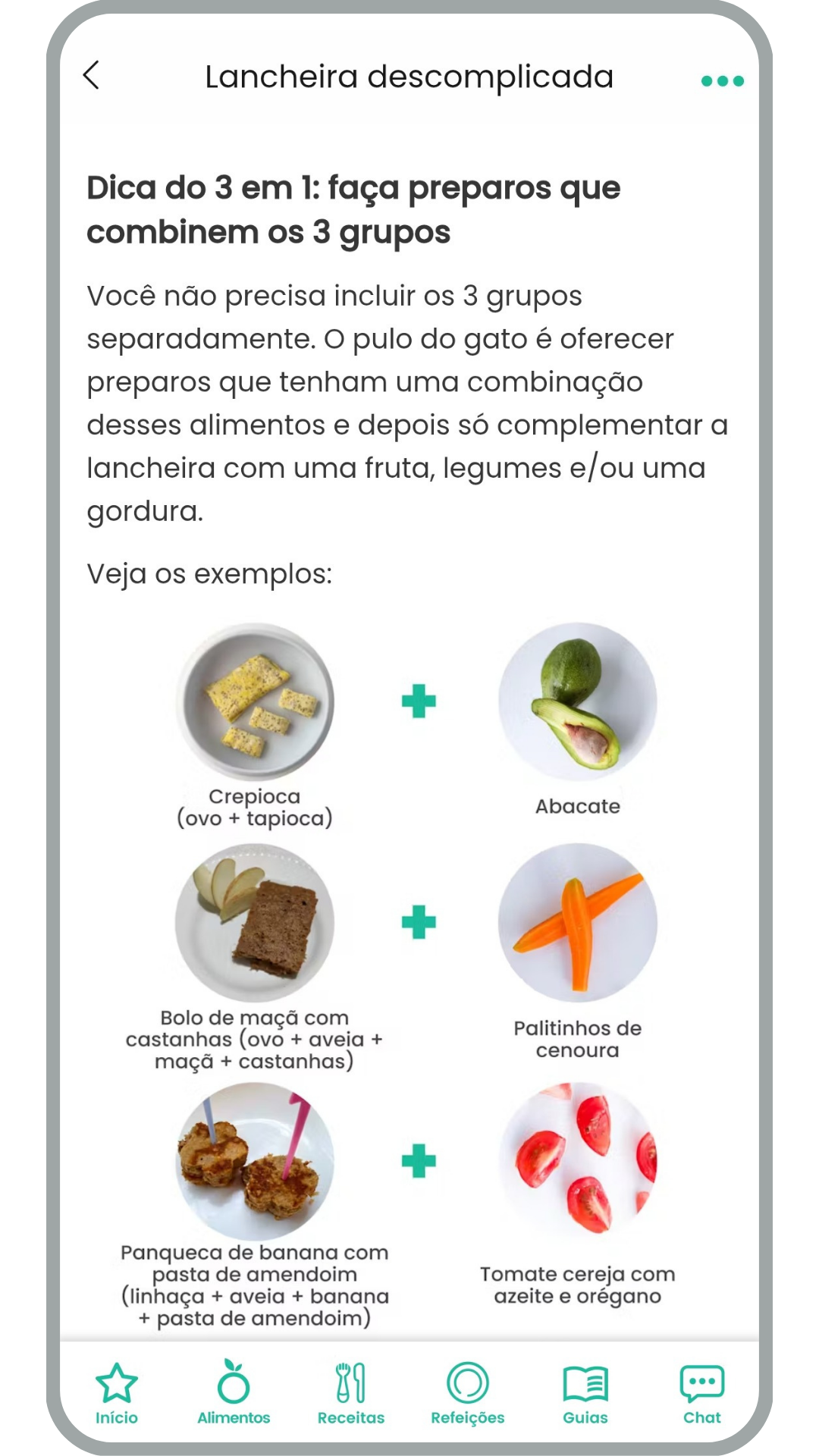Tap the back arrow icon

click(x=93, y=76)
